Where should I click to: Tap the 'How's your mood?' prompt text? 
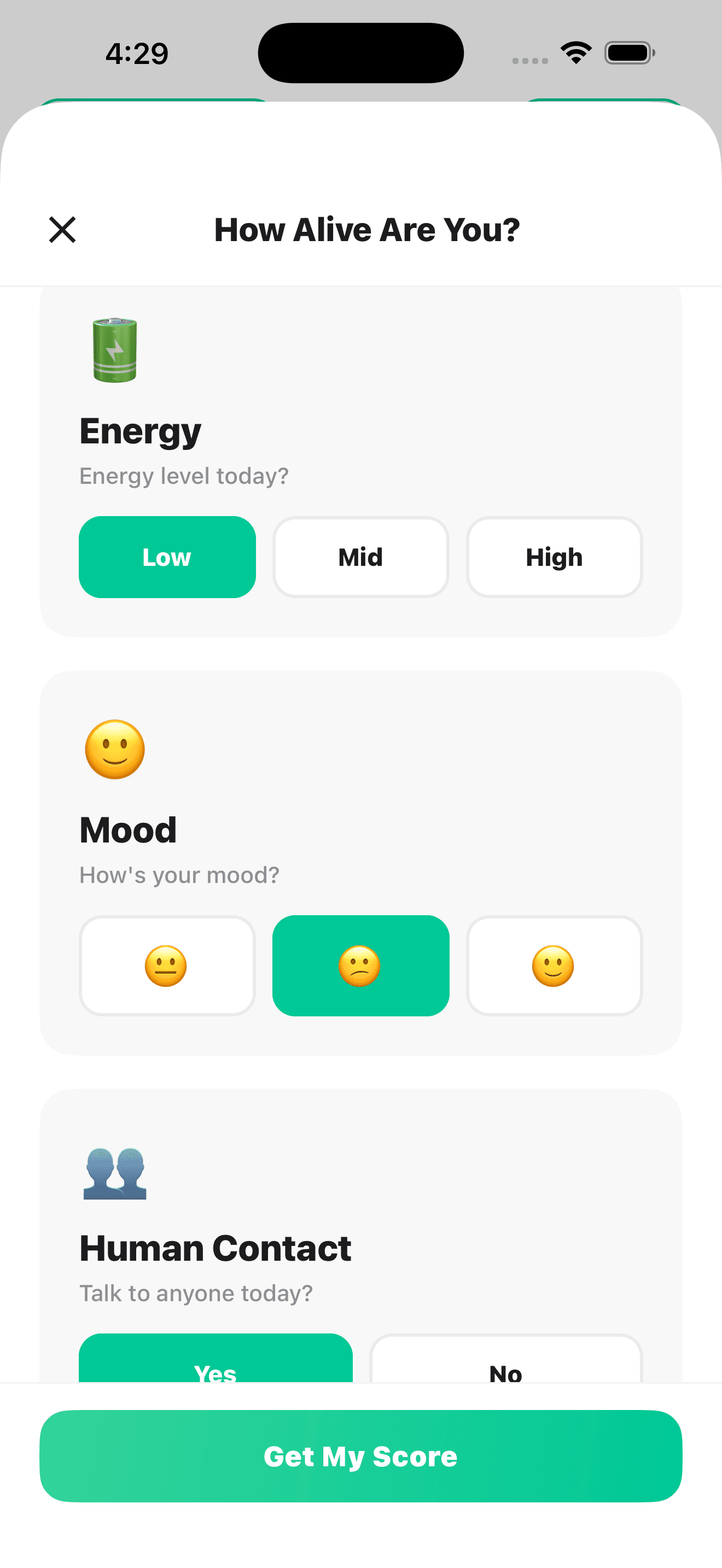(179, 875)
